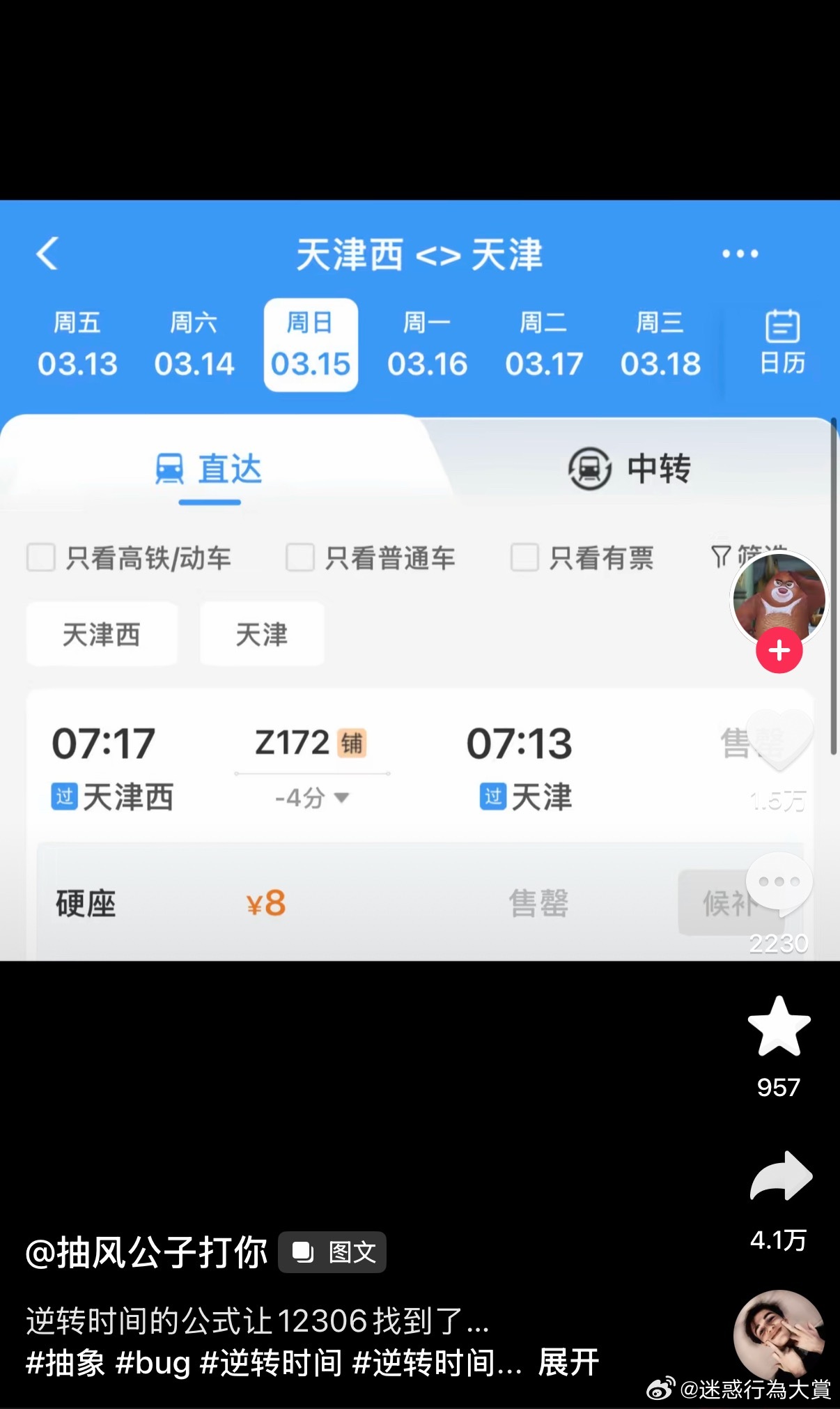Enable the 只看高铁/动车 filter

pos(41,557)
